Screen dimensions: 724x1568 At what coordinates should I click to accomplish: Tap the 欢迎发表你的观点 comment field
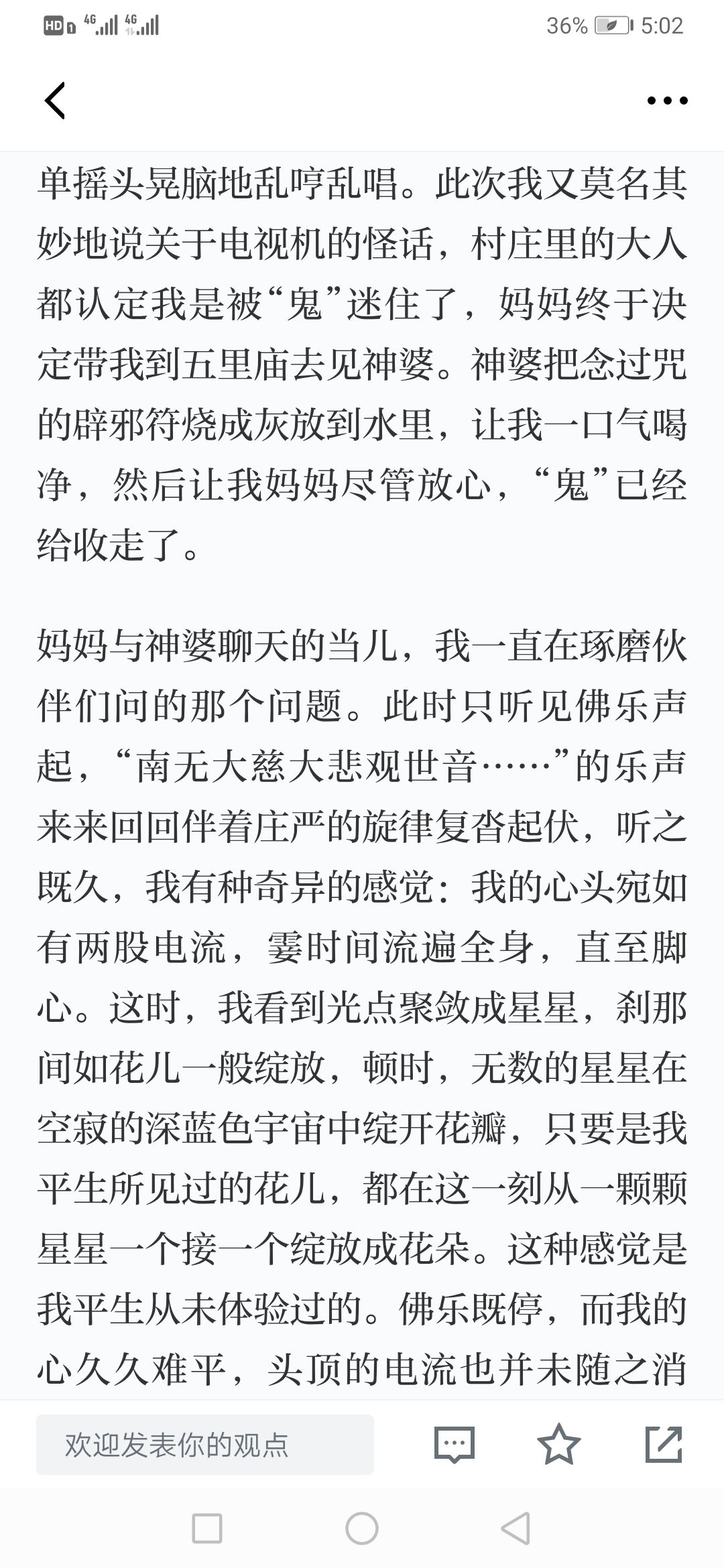[x=205, y=1444]
